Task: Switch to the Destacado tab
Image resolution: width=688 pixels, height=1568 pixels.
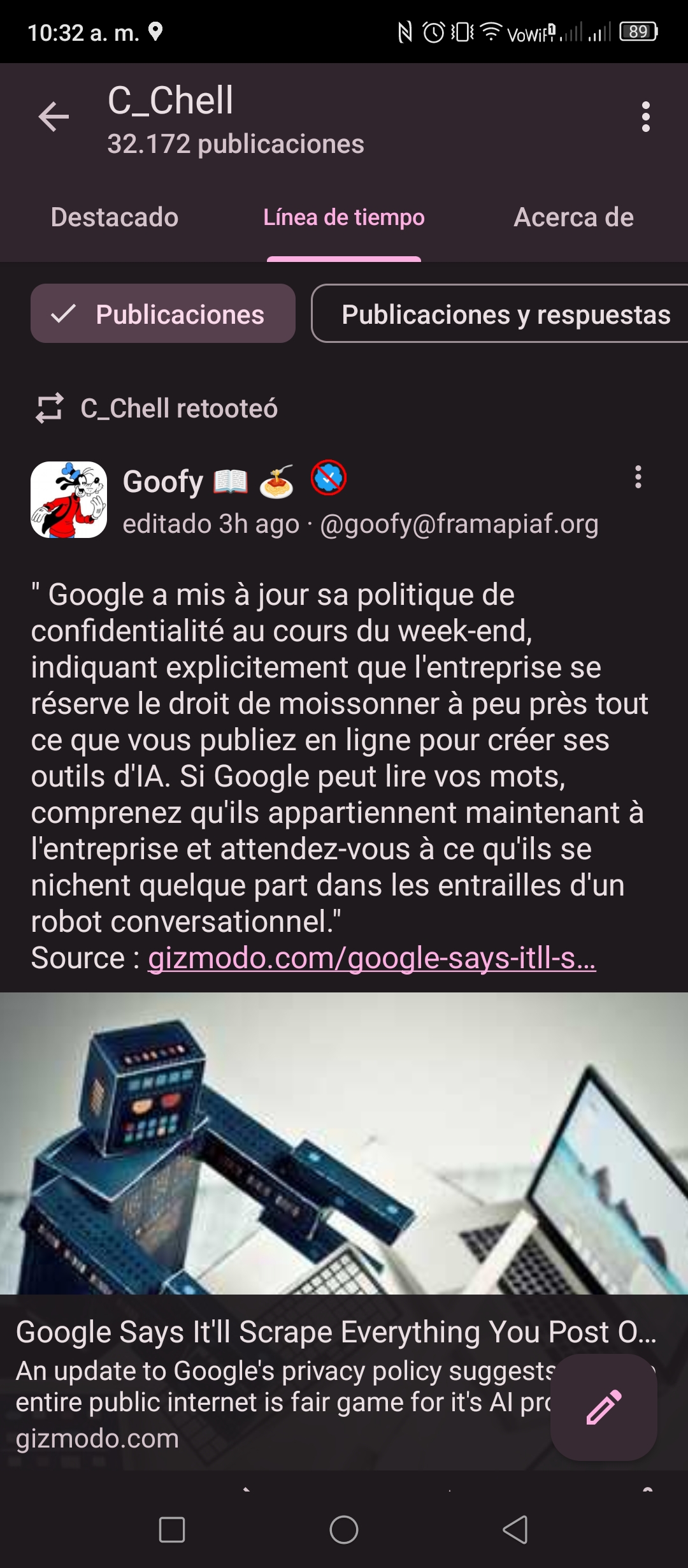Action: [x=115, y=217]
